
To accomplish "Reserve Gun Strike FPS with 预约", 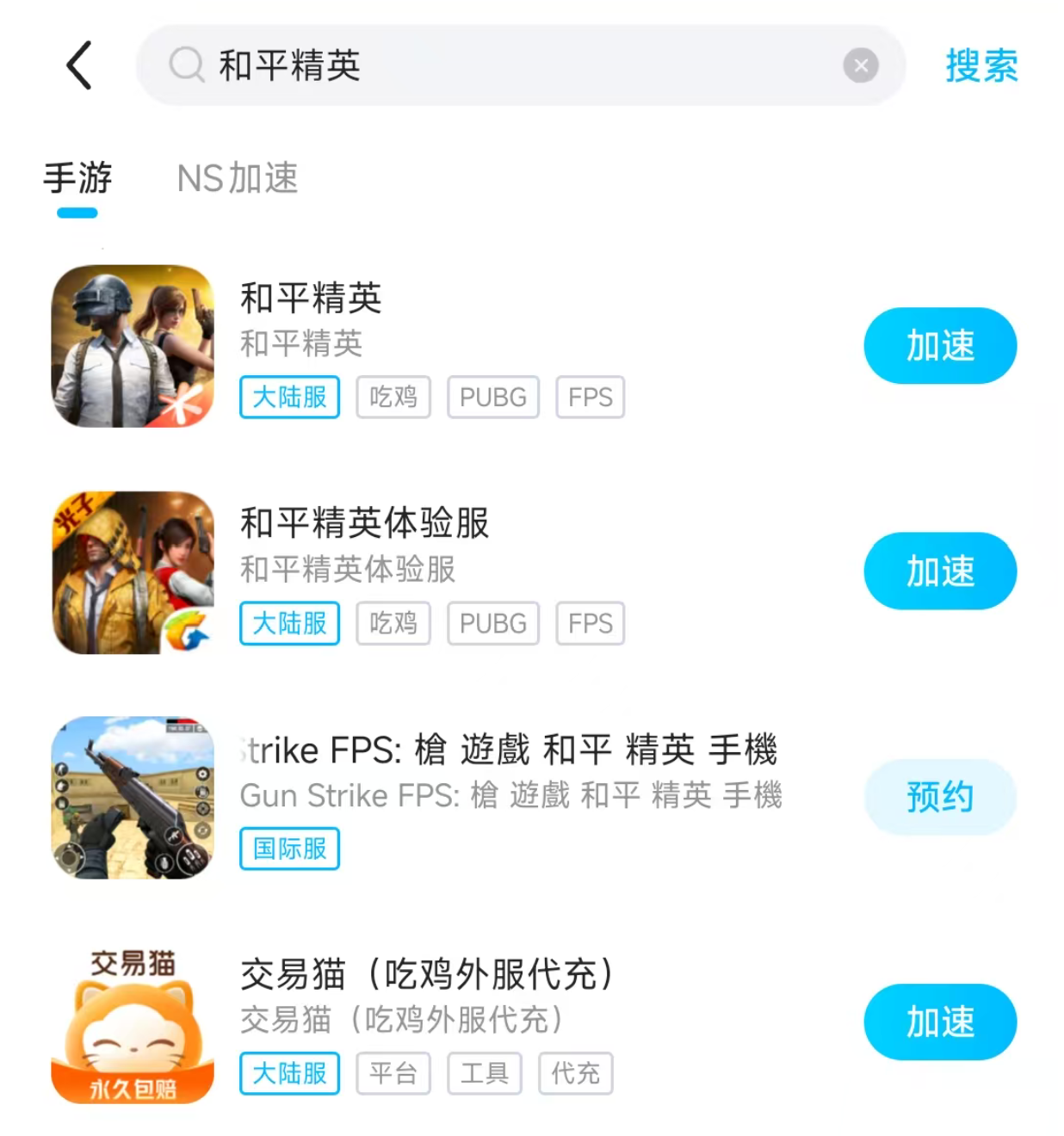I will point(940,797).
